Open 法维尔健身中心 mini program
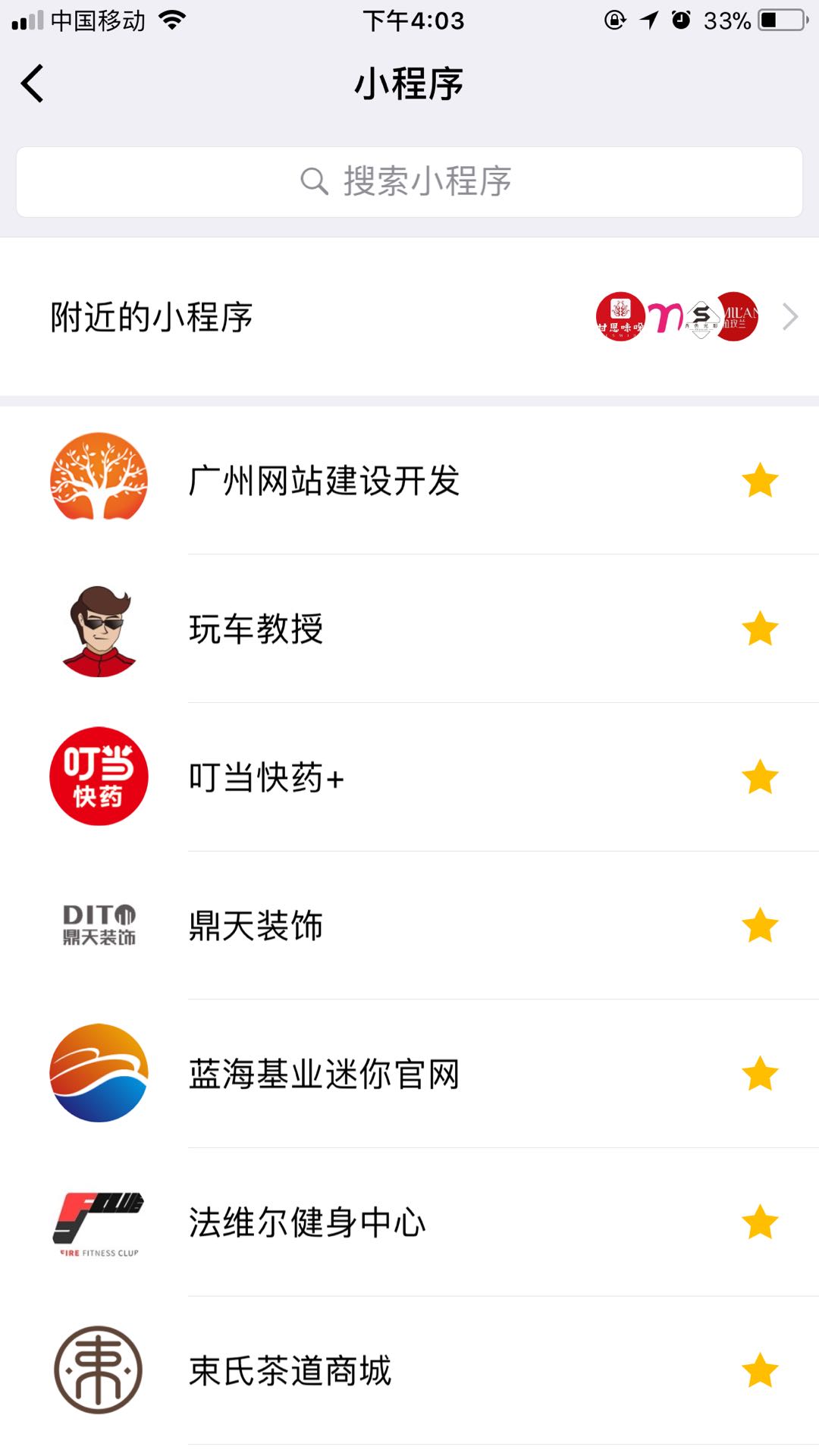819x1456 pixels. [x=307, y=1221]
